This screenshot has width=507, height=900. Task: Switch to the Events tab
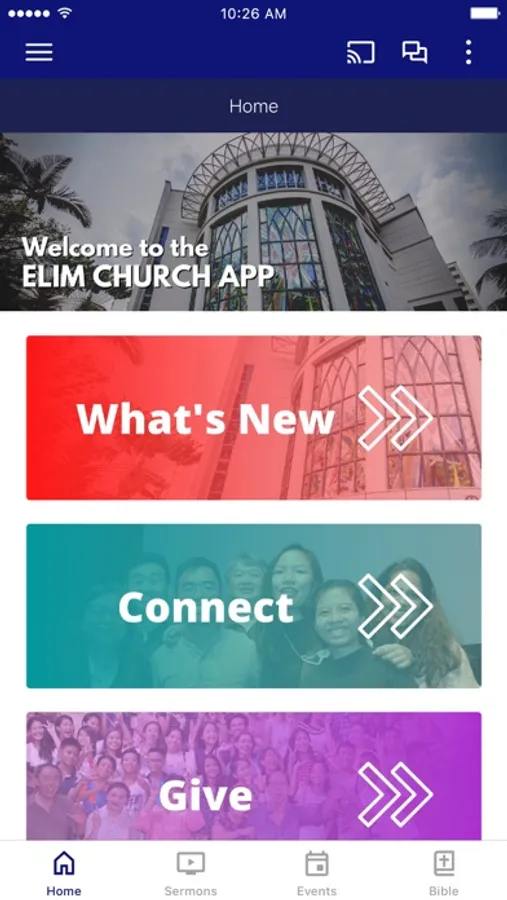[x=317, y=872]
